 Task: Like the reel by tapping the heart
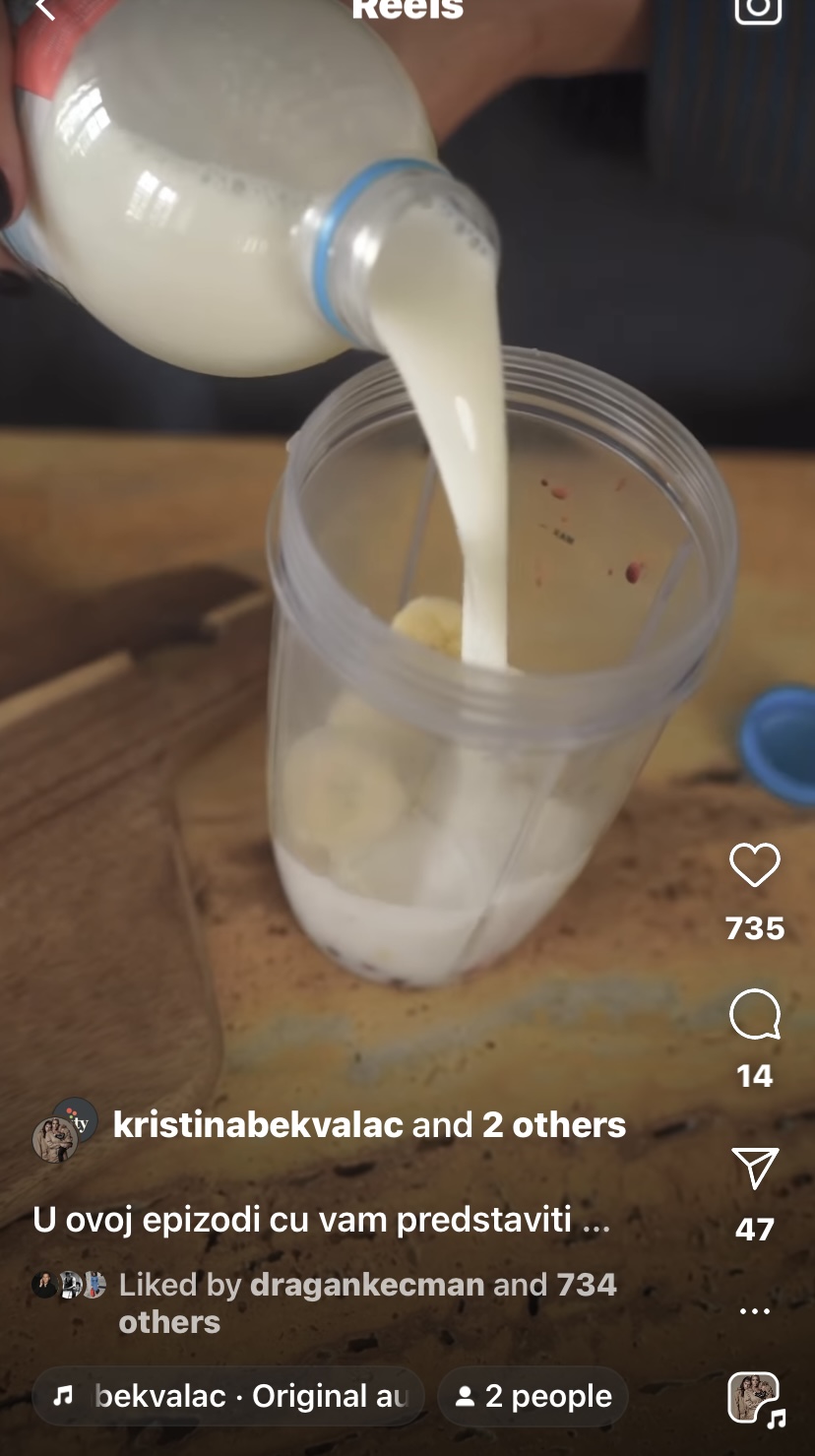[754, 866]
